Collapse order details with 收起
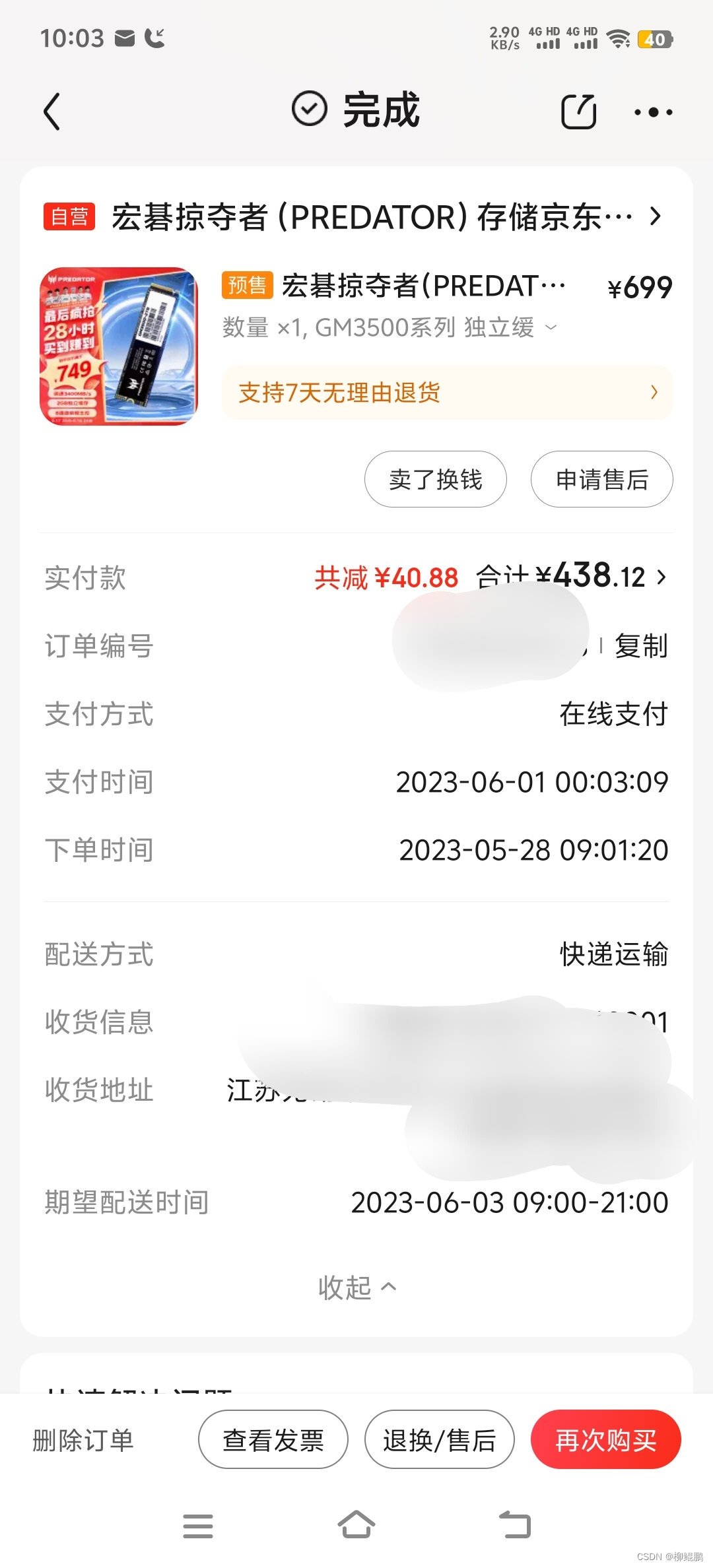This screenshot has width=713, height=1568. click(x=356, y=1287)
